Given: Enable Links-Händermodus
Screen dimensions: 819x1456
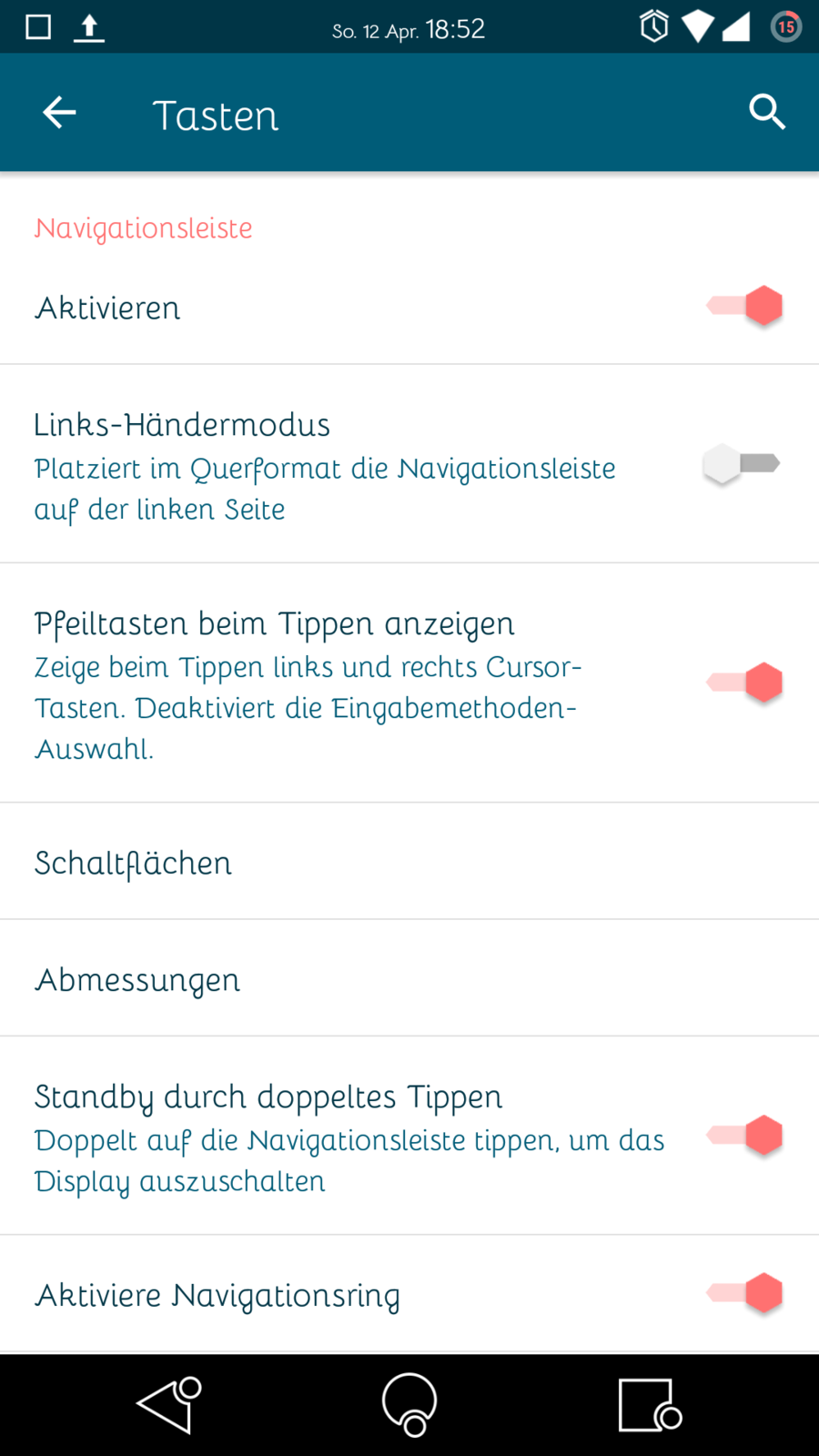Looking at the screenshot, I should point(741,464).
